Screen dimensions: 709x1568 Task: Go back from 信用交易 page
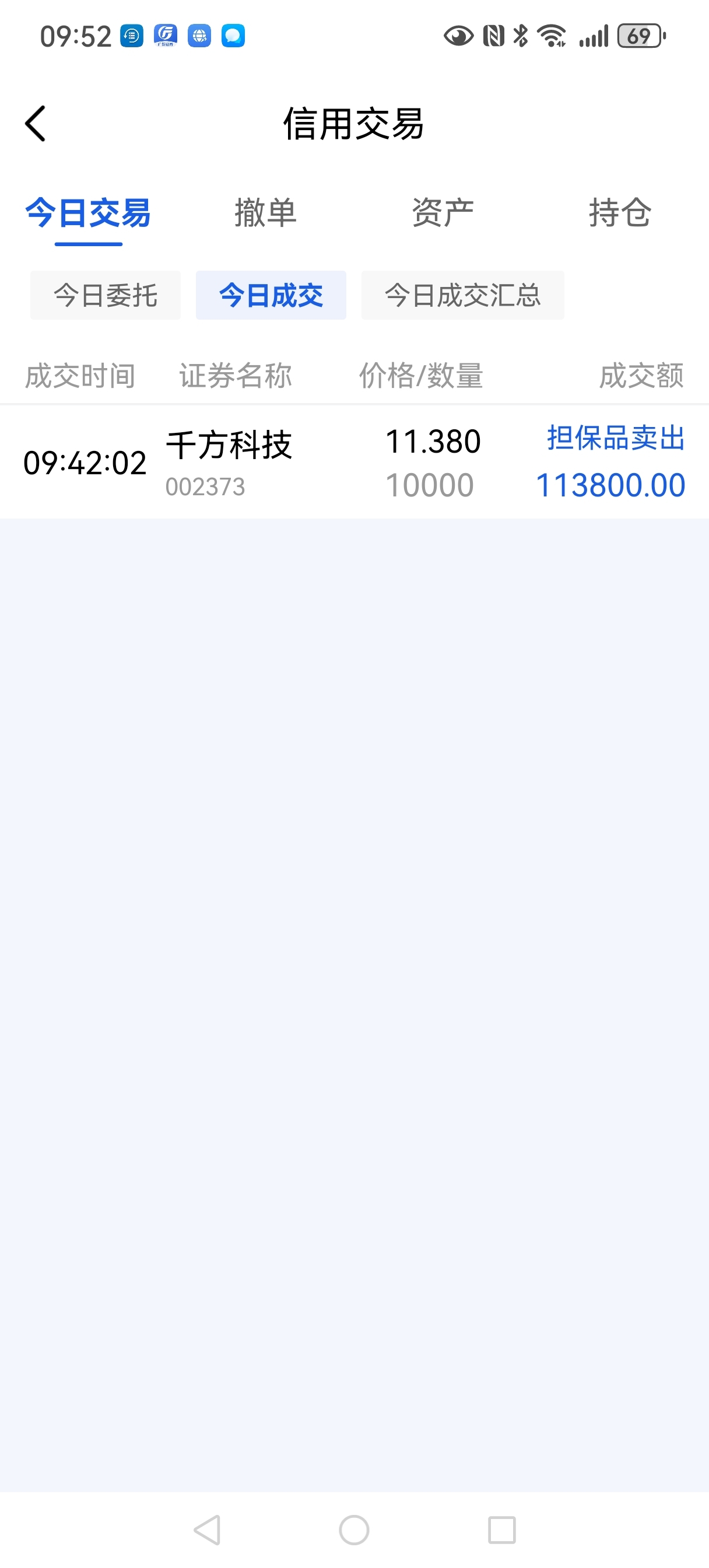click(36, 124)
